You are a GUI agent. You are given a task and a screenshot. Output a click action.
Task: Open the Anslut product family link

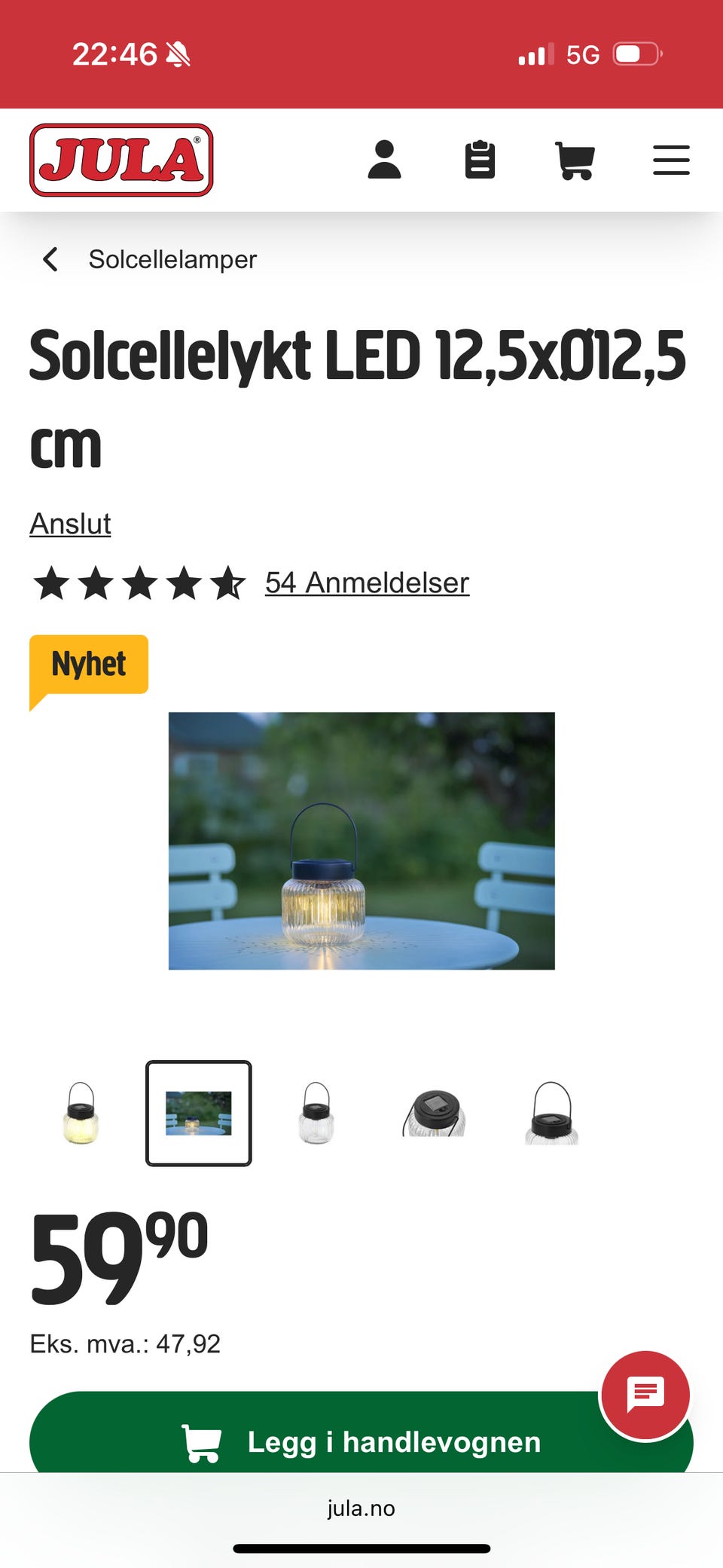coord(70,523)
